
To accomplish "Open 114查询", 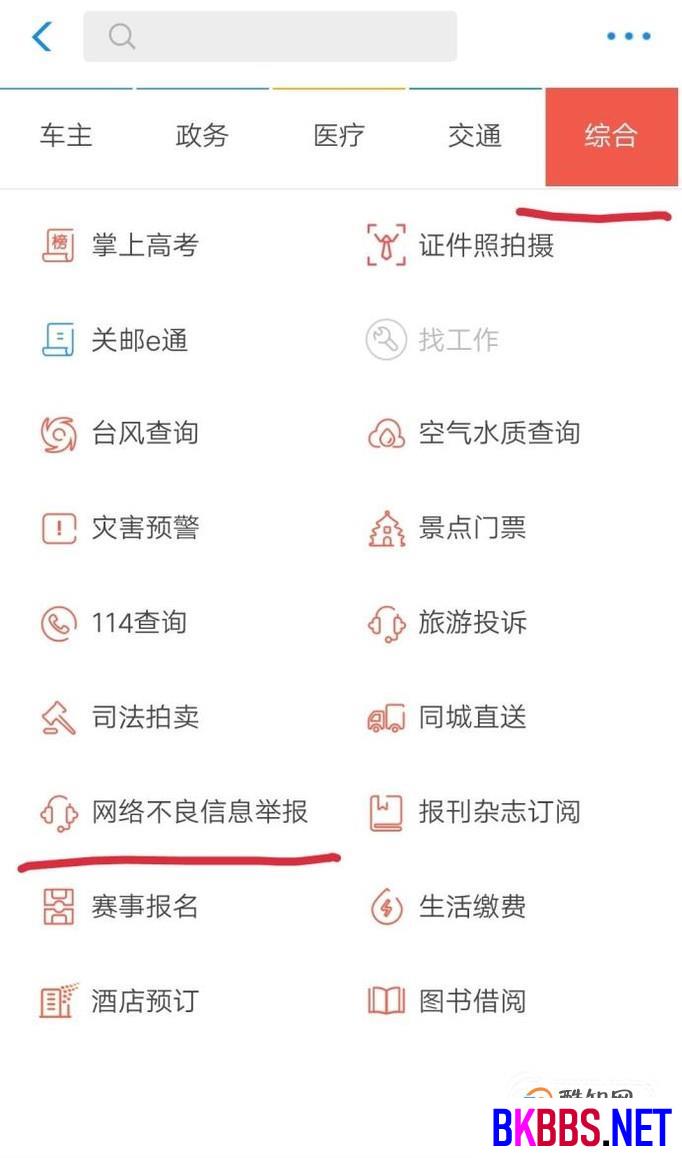I will pos(114,623).
